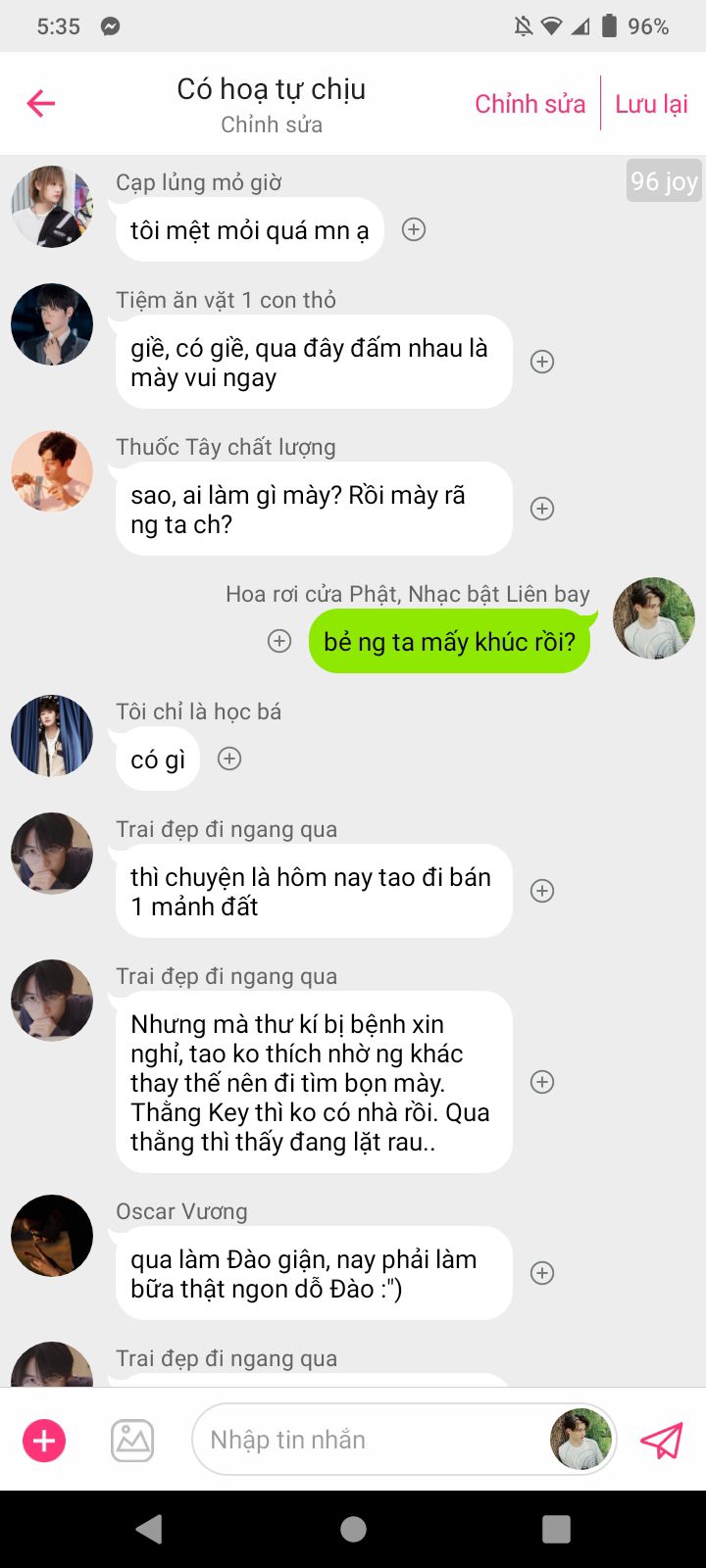Tap plus icon beside 'giề, có giề' message
Image resolution: width=706 pixels, height=1568 pixels.
[542, 362]
